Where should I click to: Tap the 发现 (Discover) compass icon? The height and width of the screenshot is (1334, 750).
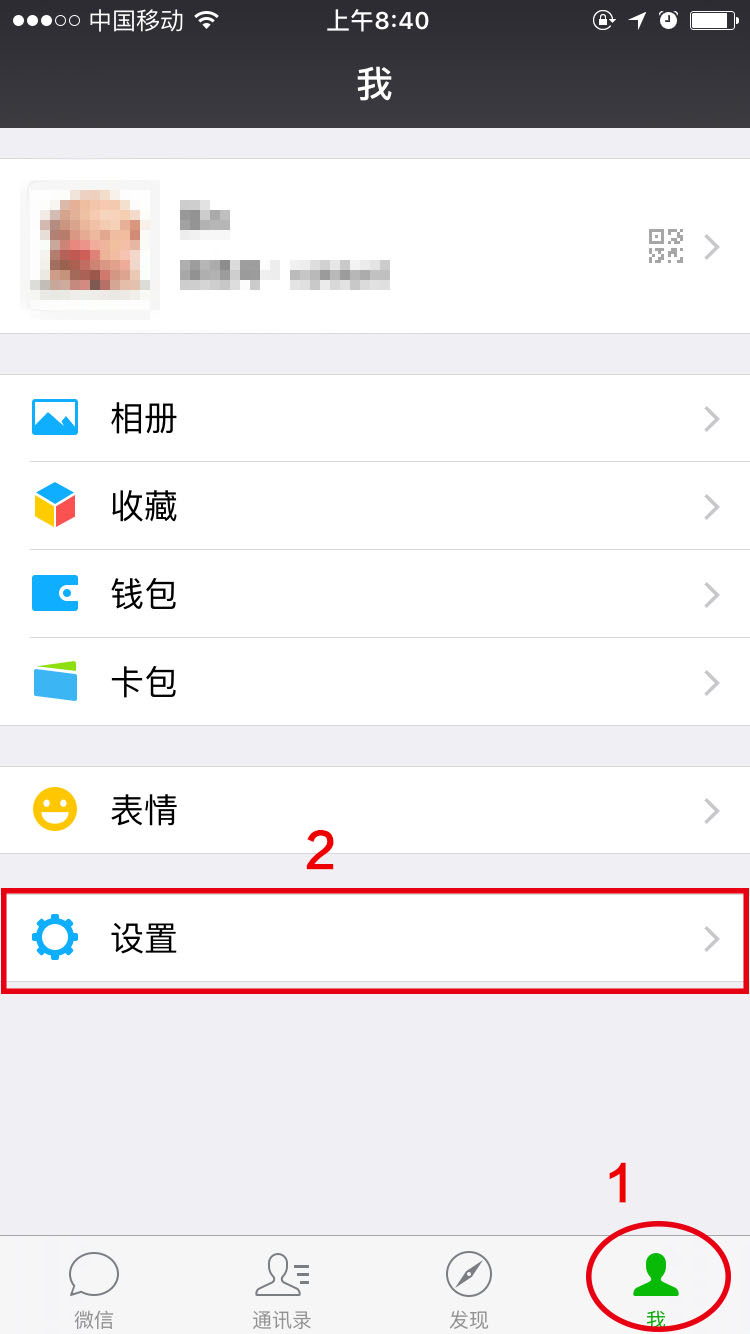(468, 1275)
